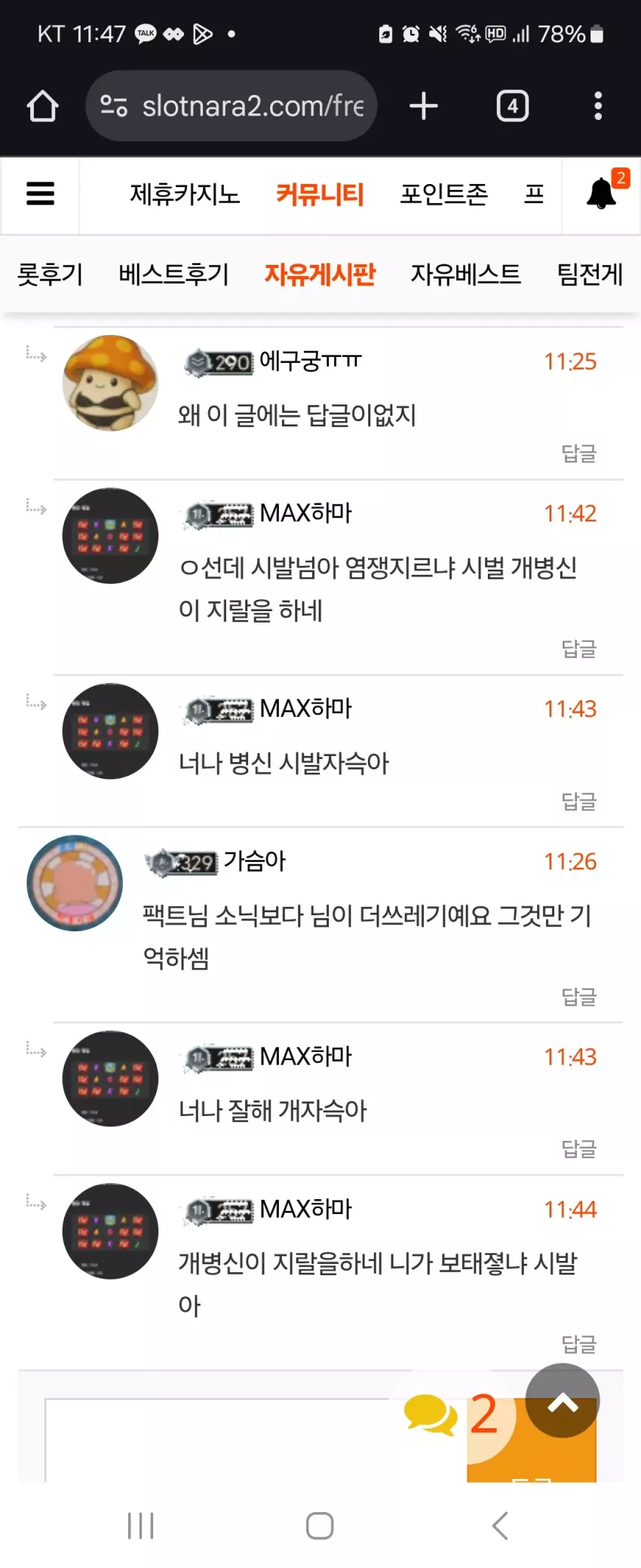Switch to 베스트후기 sub-tab
Viewport: 641px width, 1568px height.
point(173,274)
